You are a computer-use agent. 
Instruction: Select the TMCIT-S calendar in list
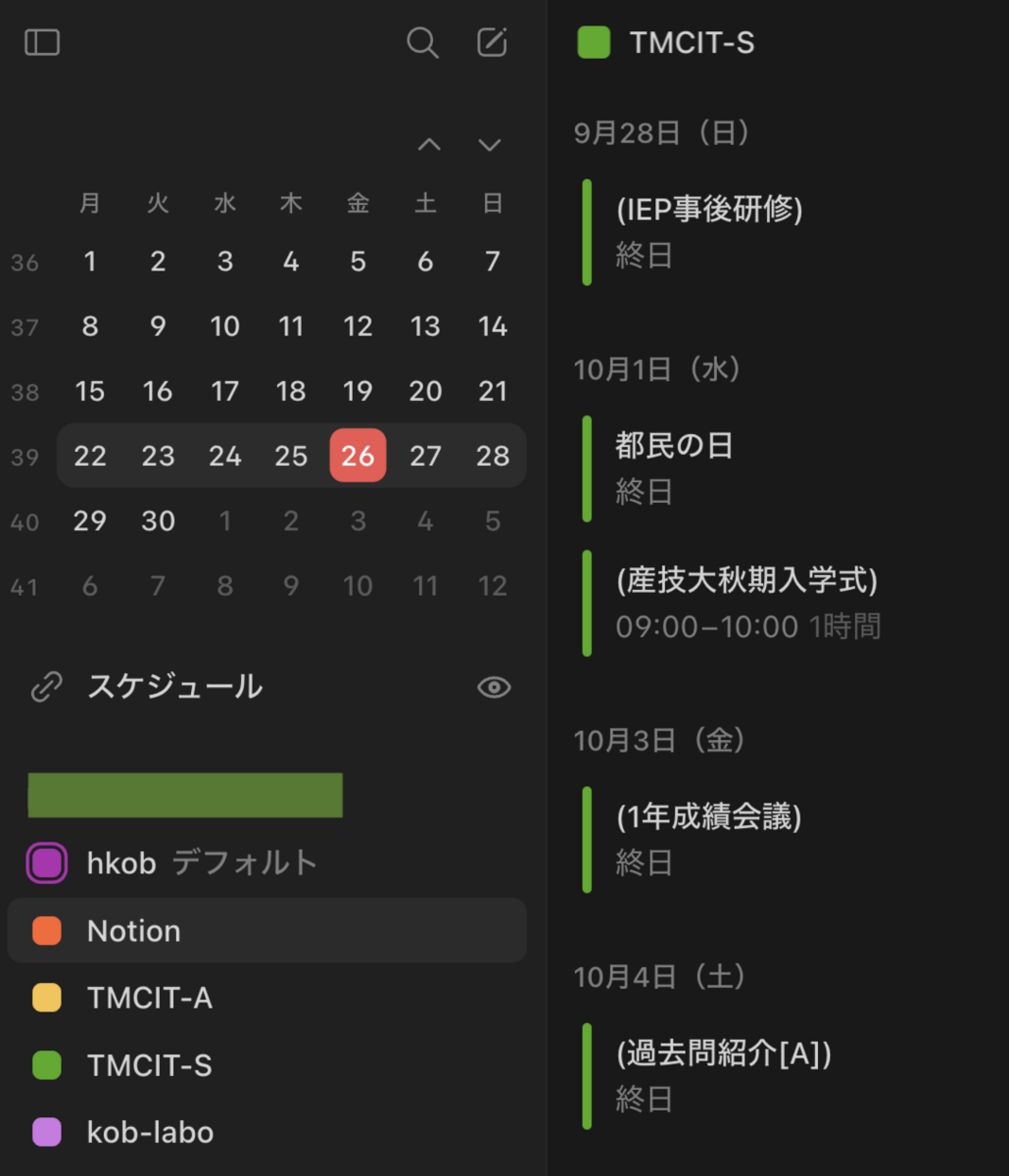click(x=149, y=1066)
